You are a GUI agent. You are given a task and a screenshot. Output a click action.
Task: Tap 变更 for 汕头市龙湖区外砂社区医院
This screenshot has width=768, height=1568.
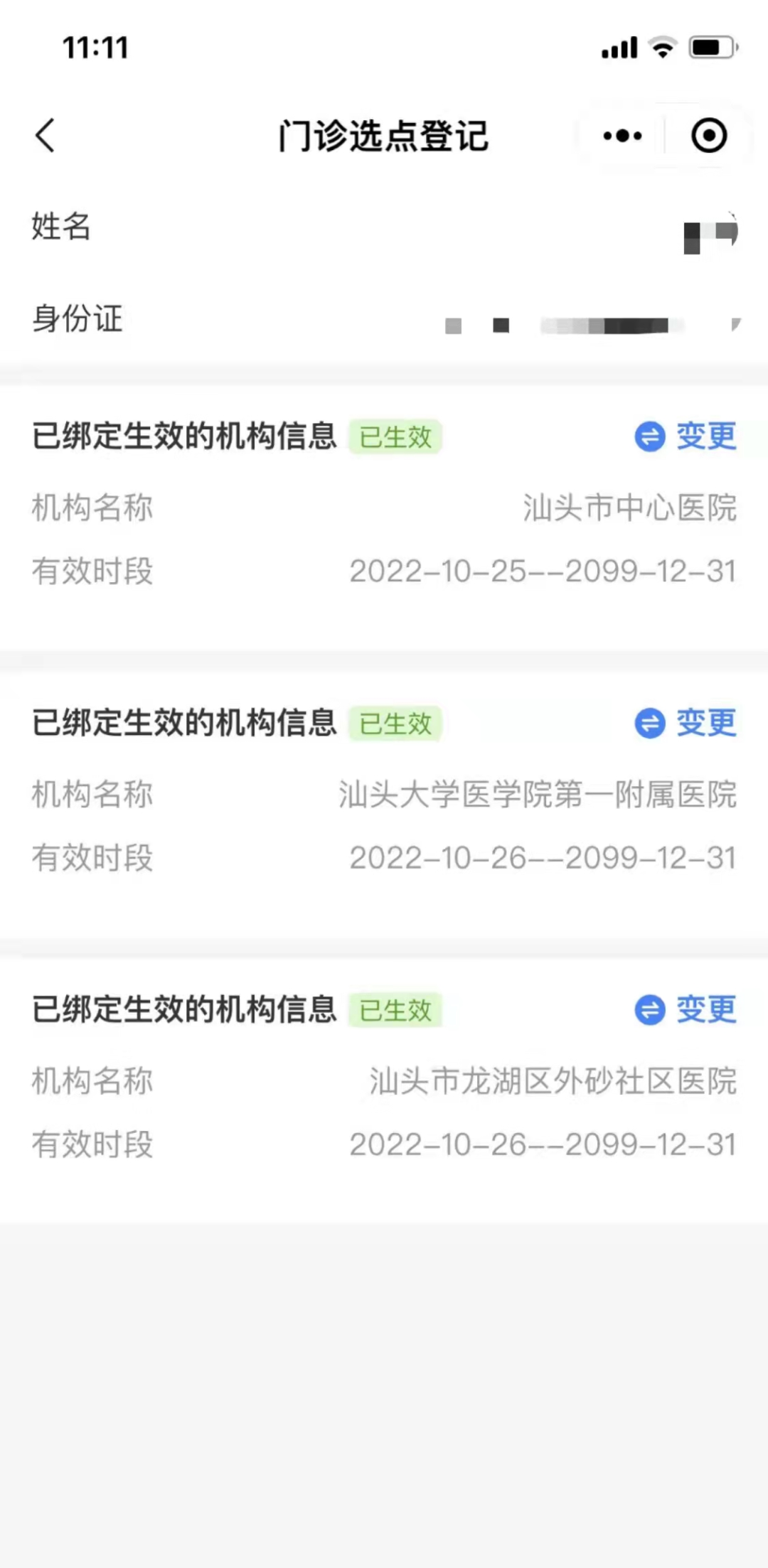click(x=686, y=1009)
